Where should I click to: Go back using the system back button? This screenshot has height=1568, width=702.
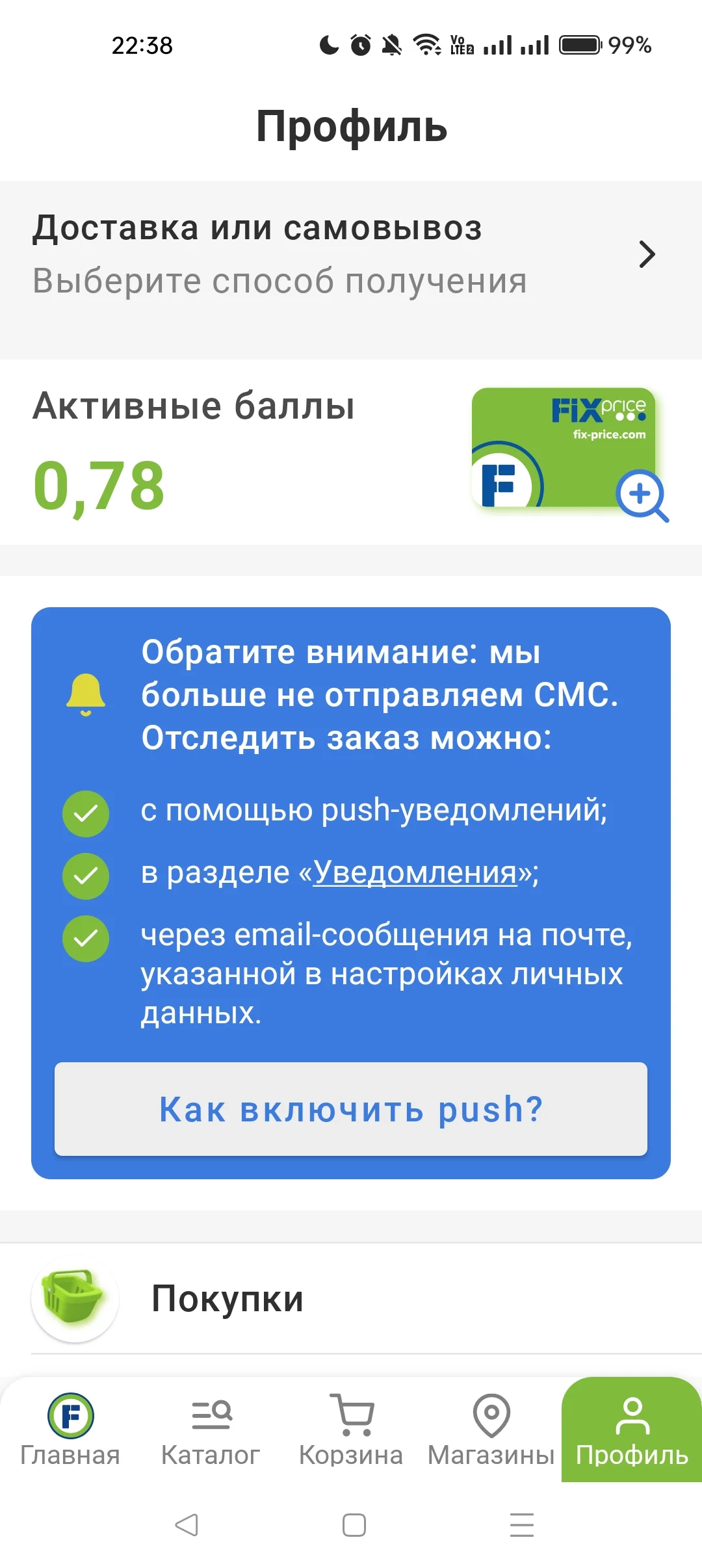(x=187, y=1524)
